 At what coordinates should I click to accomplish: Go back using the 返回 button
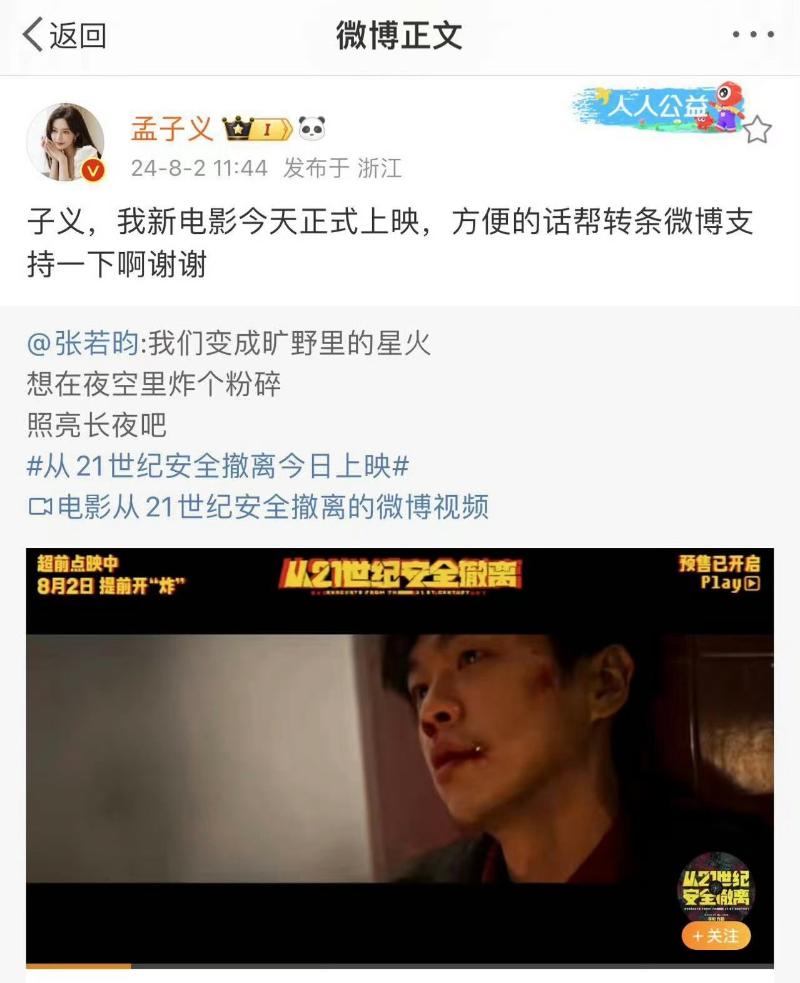click(x=64, y=37)
